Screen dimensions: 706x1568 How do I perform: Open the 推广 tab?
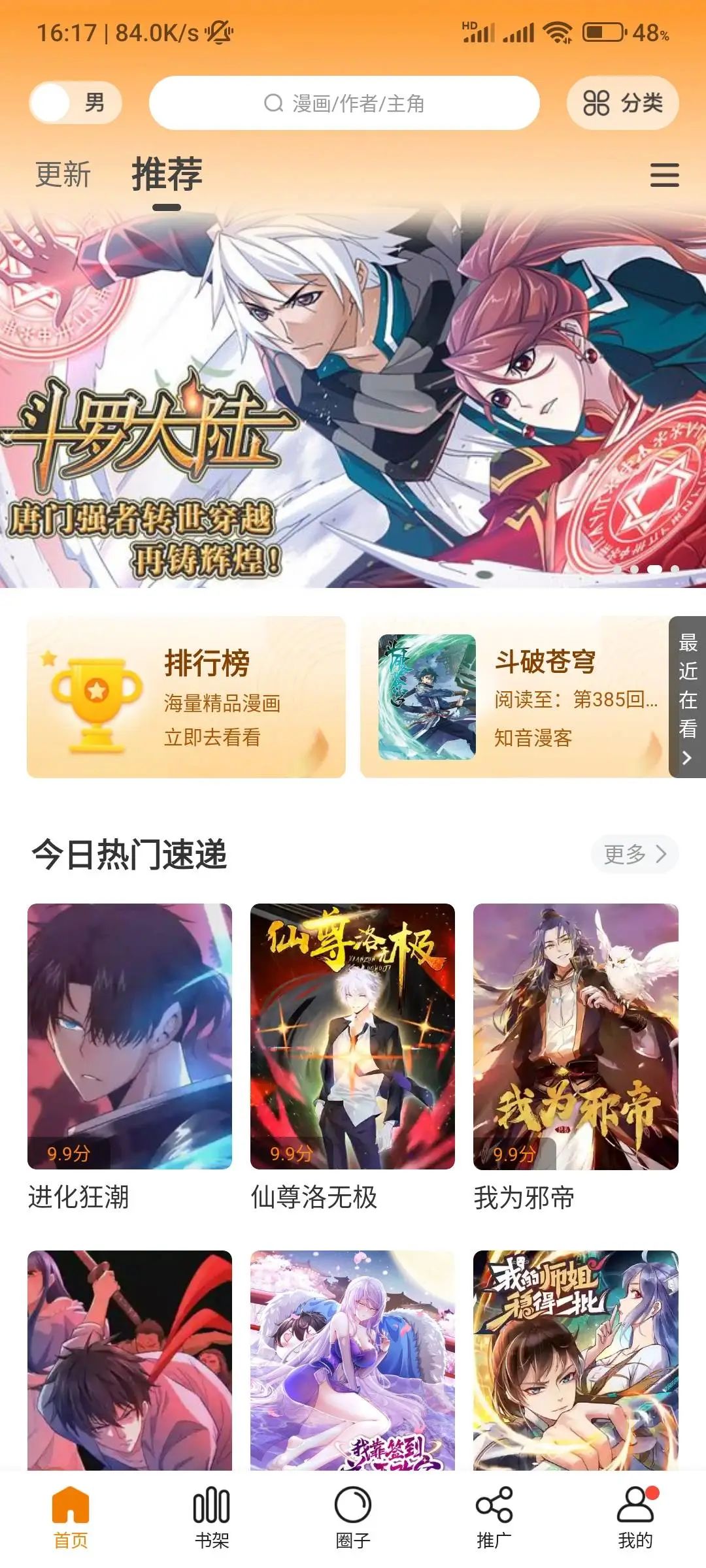click(x=494, y=1518)
